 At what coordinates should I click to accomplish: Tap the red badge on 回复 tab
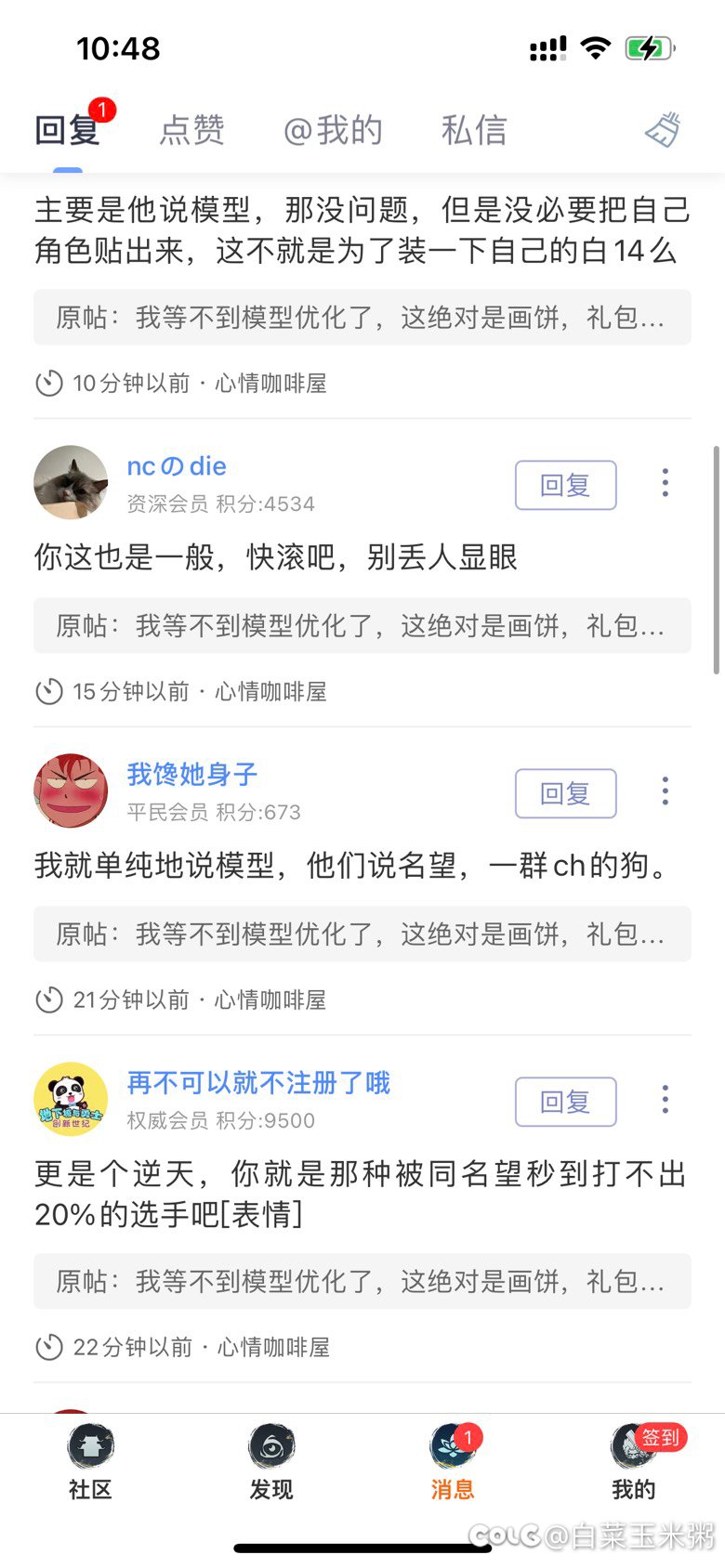point(102,109)
